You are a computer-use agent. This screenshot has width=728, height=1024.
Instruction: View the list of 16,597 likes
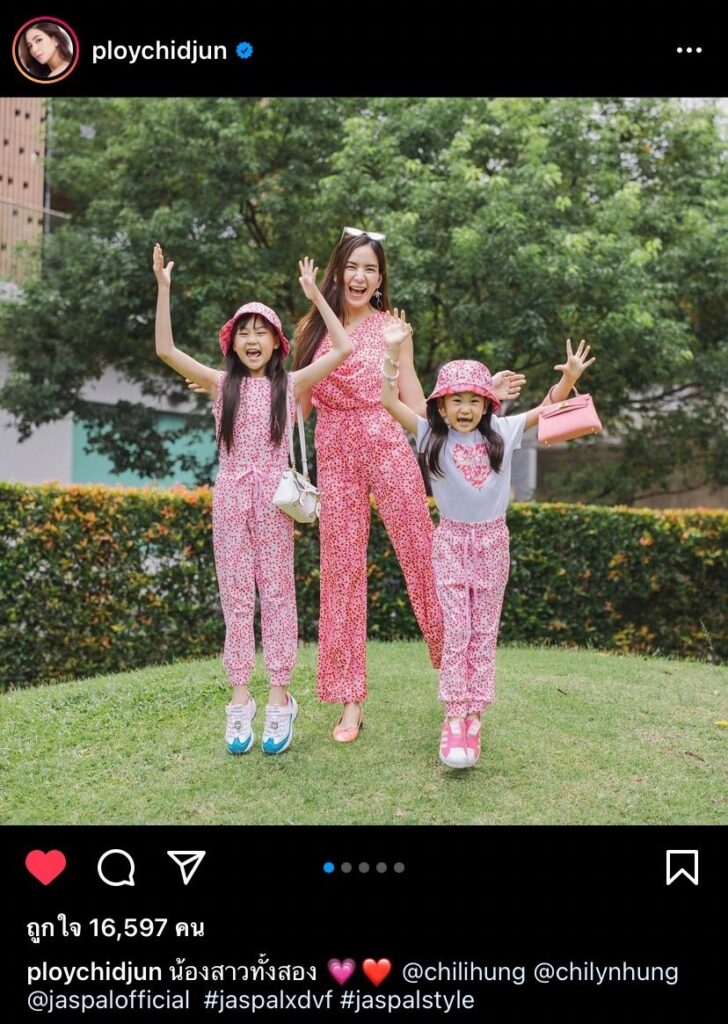tap(115, 928)
